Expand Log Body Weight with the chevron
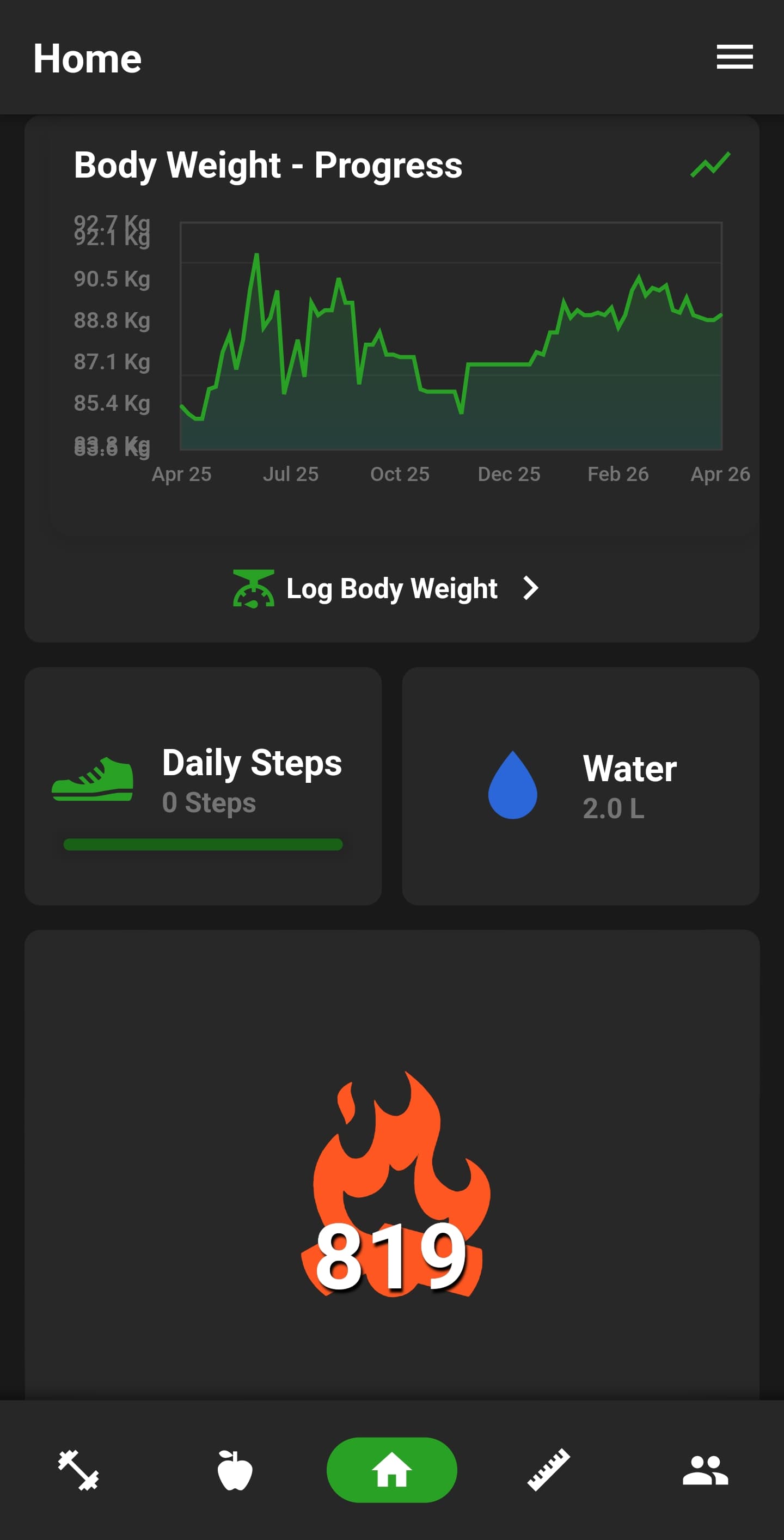The image size is (784, 1540). [x=531, y=588]
